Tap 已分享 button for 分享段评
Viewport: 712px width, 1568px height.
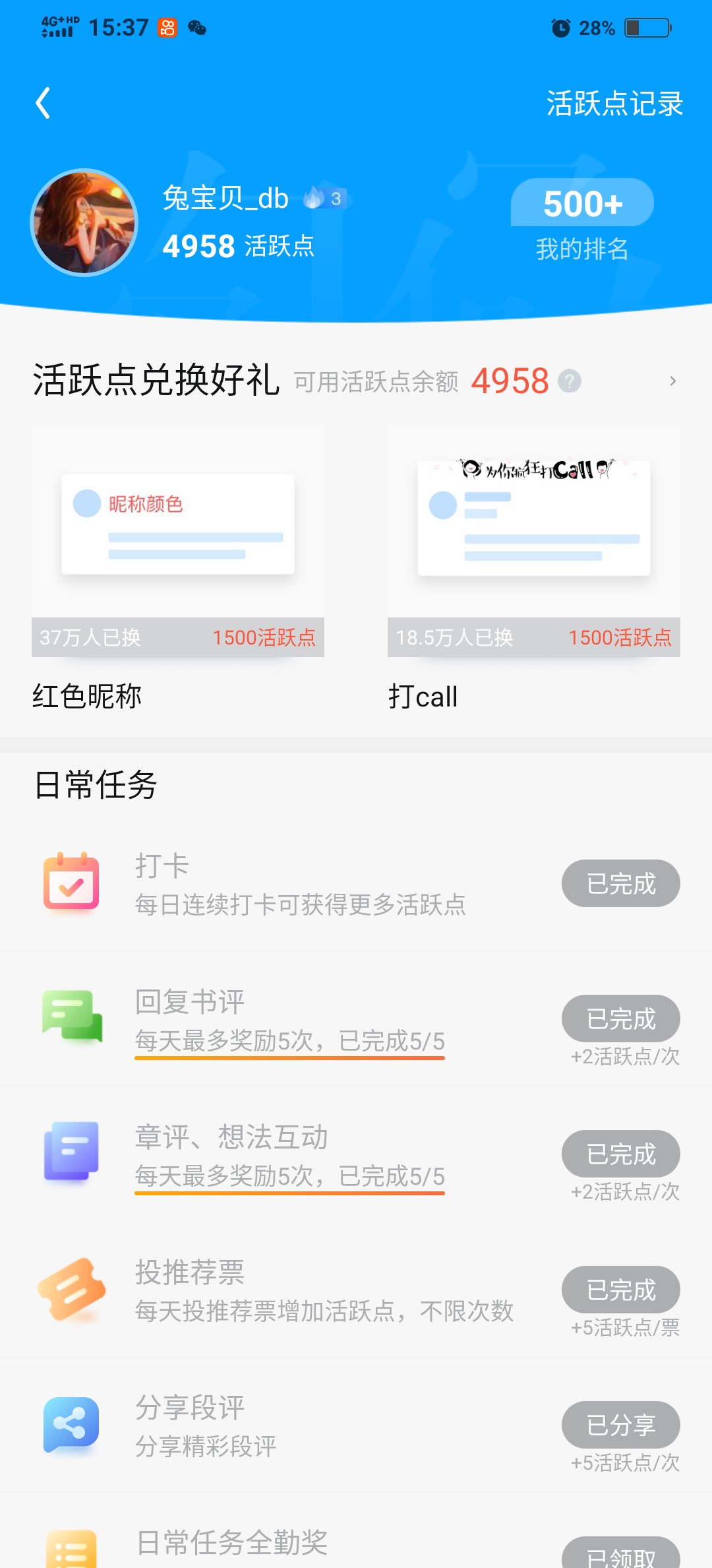(x=621, y=1425)
